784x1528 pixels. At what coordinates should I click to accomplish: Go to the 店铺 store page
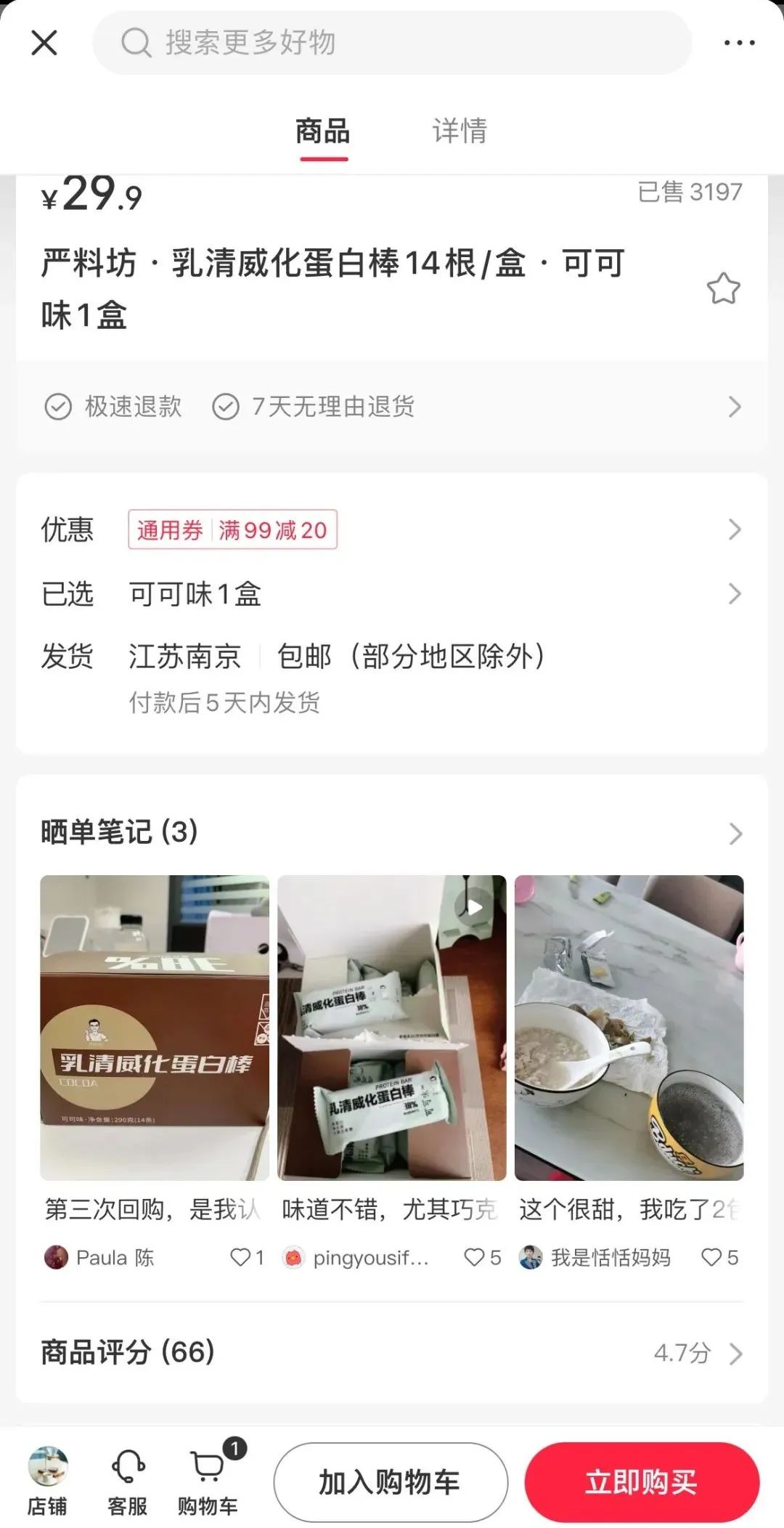(48, 1482)
